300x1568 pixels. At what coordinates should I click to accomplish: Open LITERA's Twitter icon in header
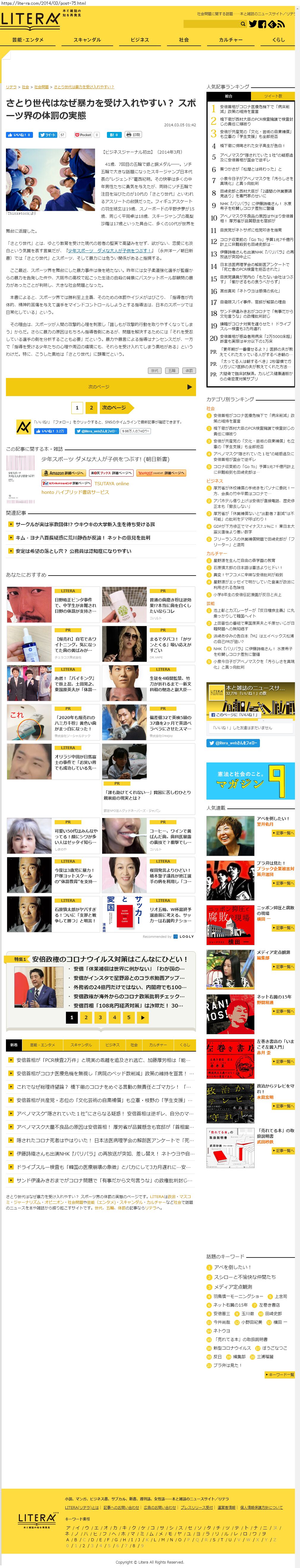click(x=253, y=24)
